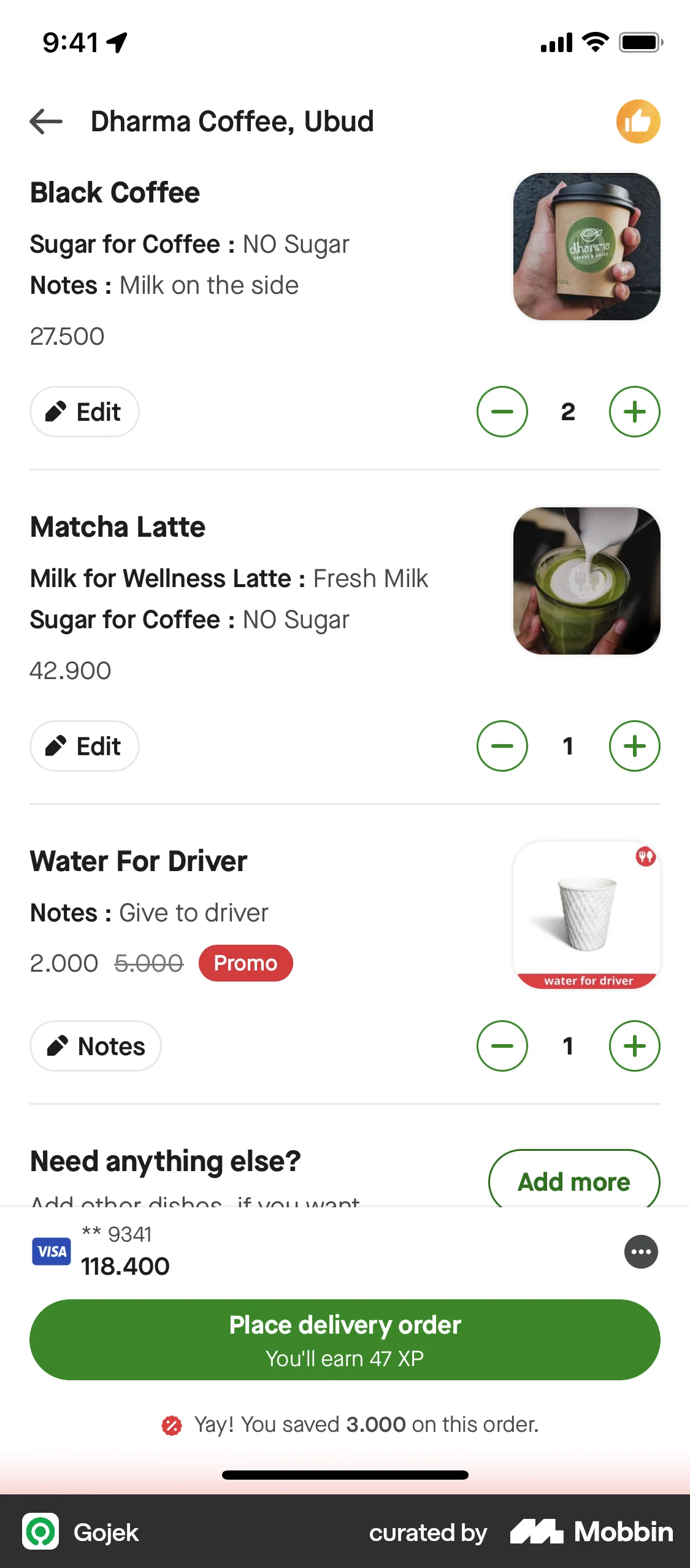Screen dimensions: 690x1568
Task: Tap the Promo badge on Water For Driver
Action: click(245, 963)
